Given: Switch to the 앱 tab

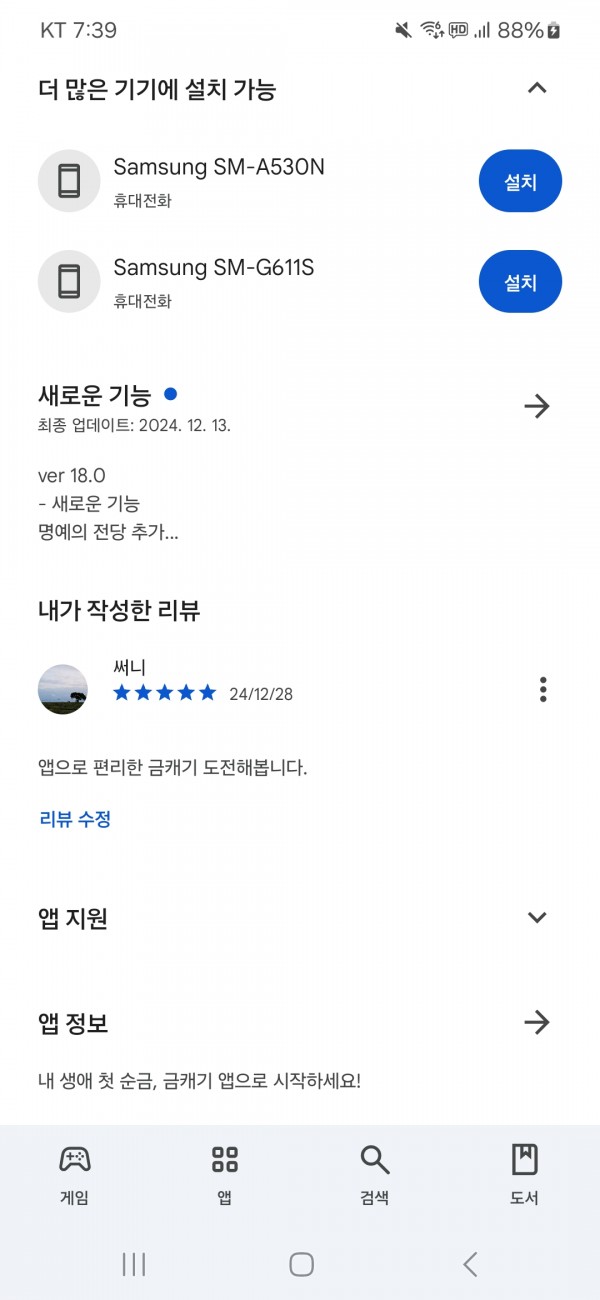Looking at the screenshot, I should pyautogui.click(x=225, y=1175).
